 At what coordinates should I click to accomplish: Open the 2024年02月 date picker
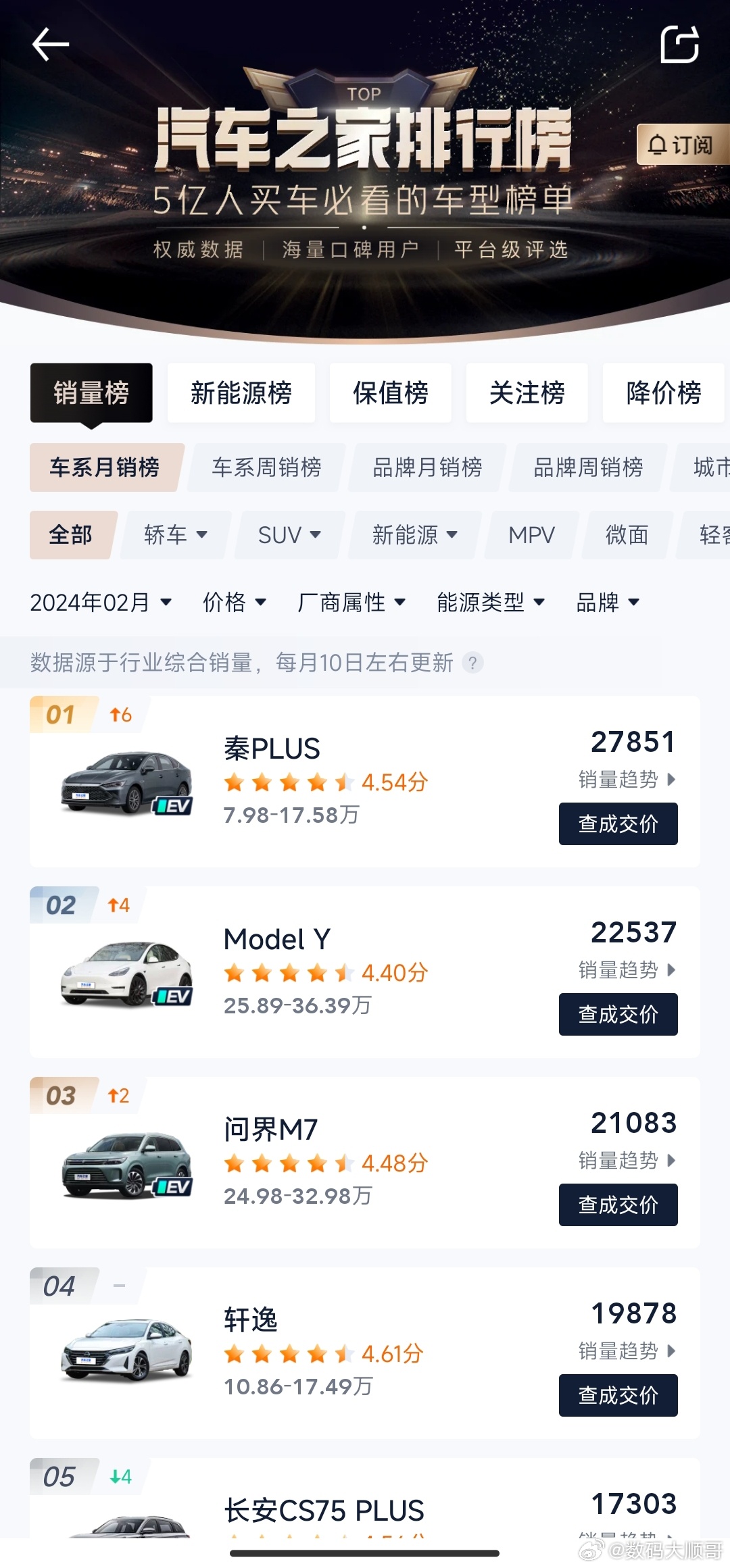point(101,602)
